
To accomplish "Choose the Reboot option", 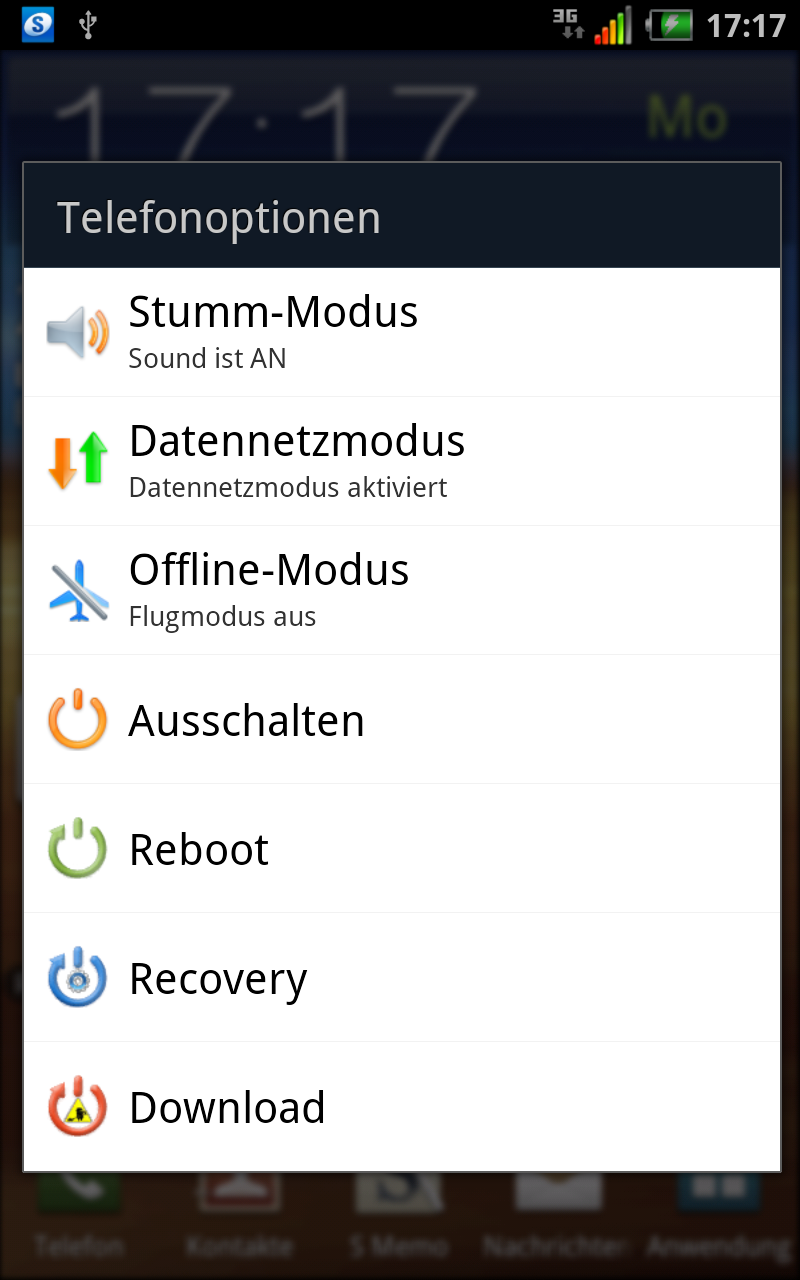I will click(401, 848).
